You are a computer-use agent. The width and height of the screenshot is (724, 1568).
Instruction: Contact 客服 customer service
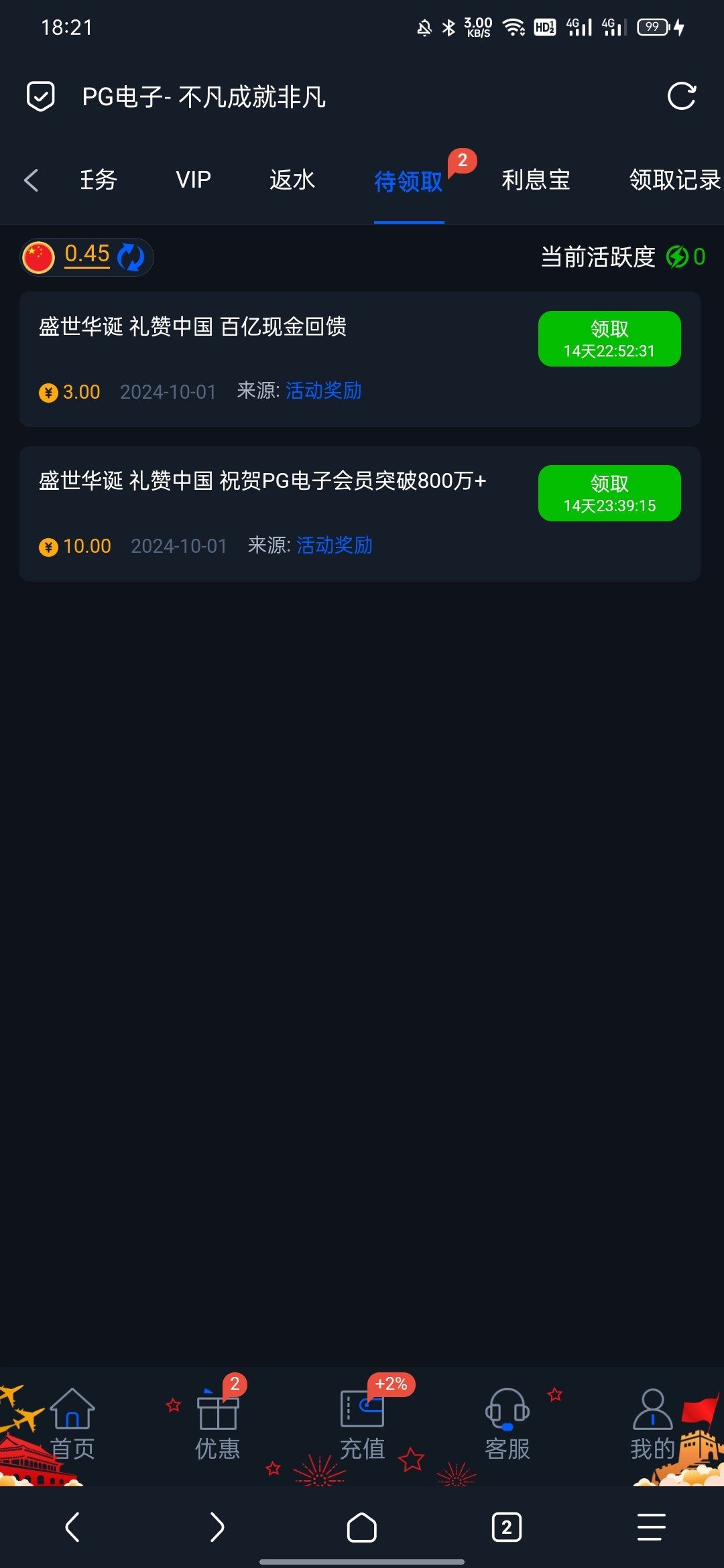tap(507, 1425)
